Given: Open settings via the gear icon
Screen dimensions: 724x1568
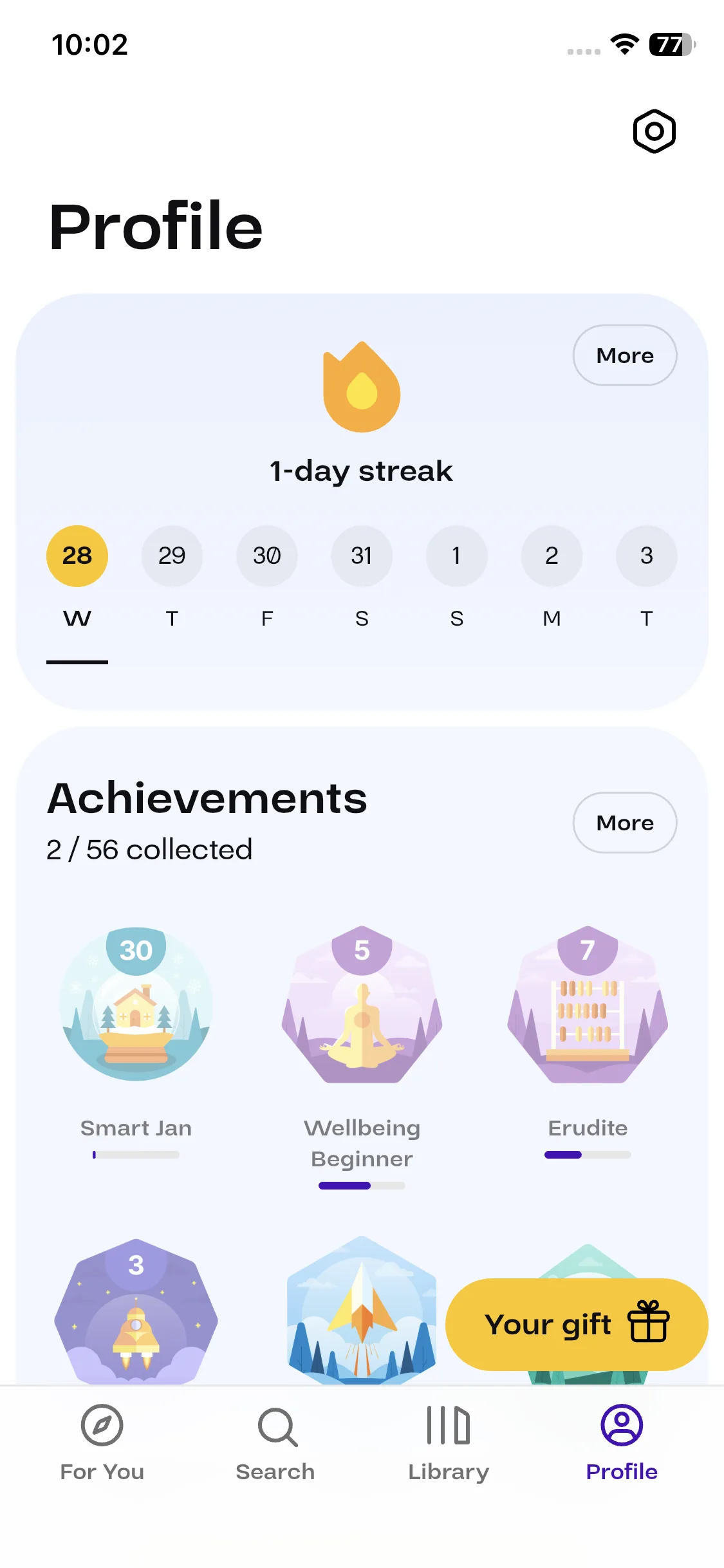Looking at the screenshot, I should click(x=654, y=131).
